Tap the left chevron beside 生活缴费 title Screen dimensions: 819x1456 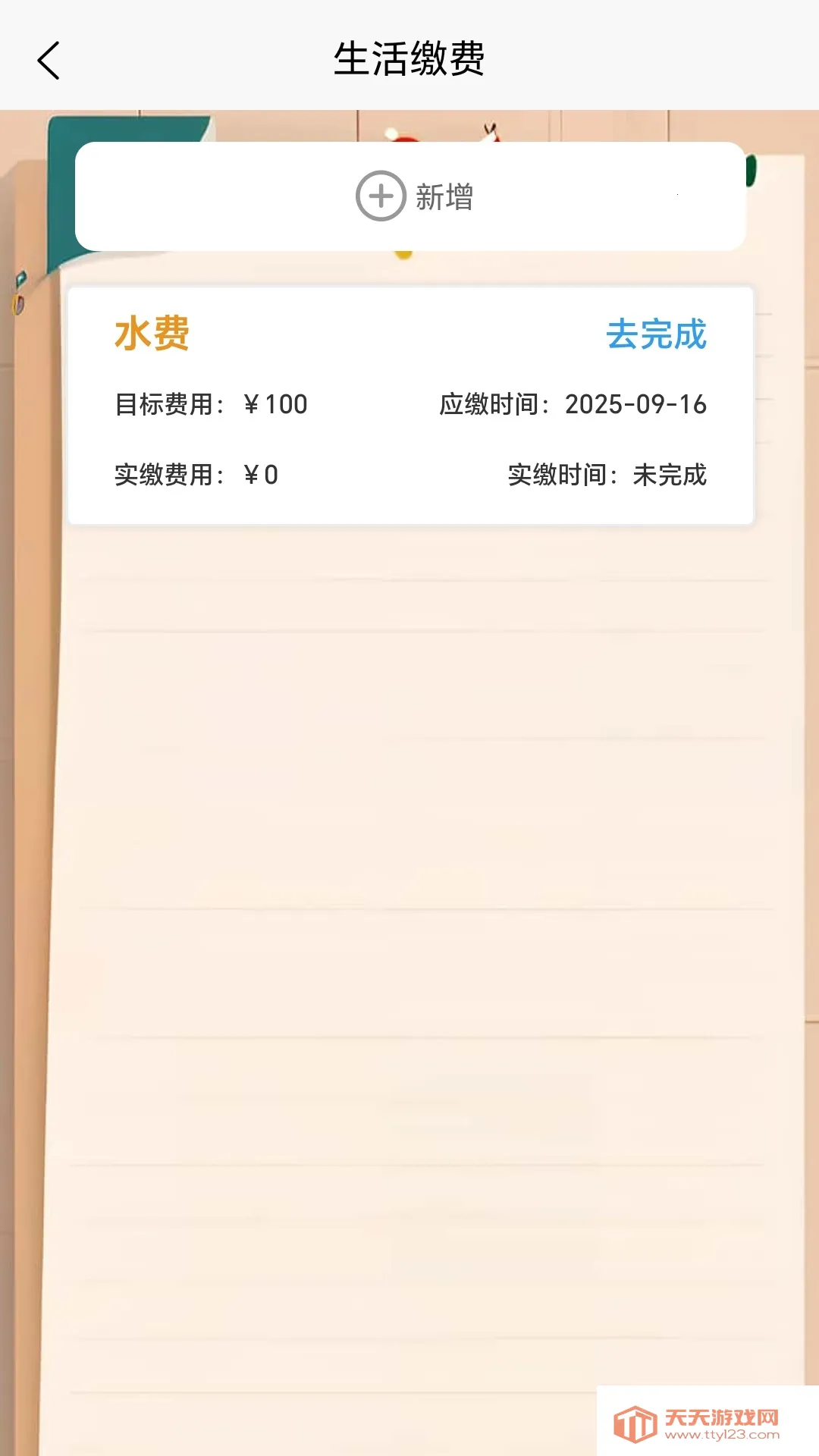pyautogui.click(x=48, y=61)
